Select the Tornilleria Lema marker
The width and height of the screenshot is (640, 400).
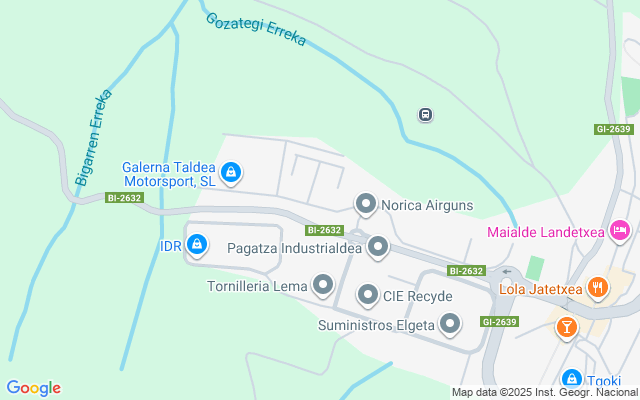[323, 286]
